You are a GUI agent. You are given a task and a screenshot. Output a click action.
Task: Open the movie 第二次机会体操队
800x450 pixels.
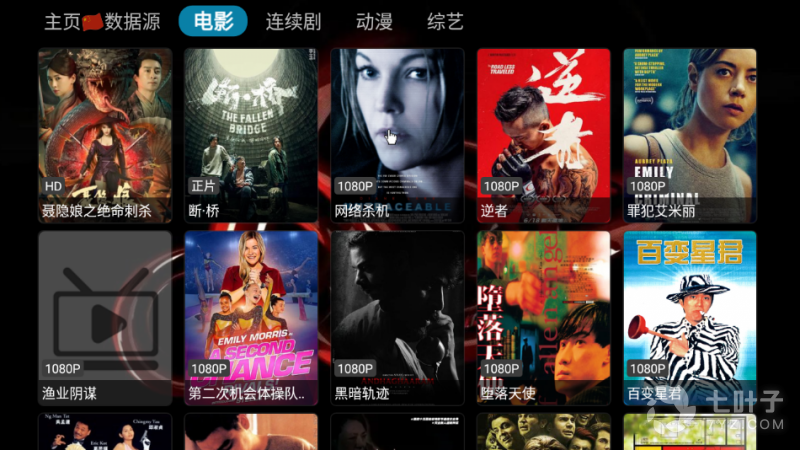251,318
